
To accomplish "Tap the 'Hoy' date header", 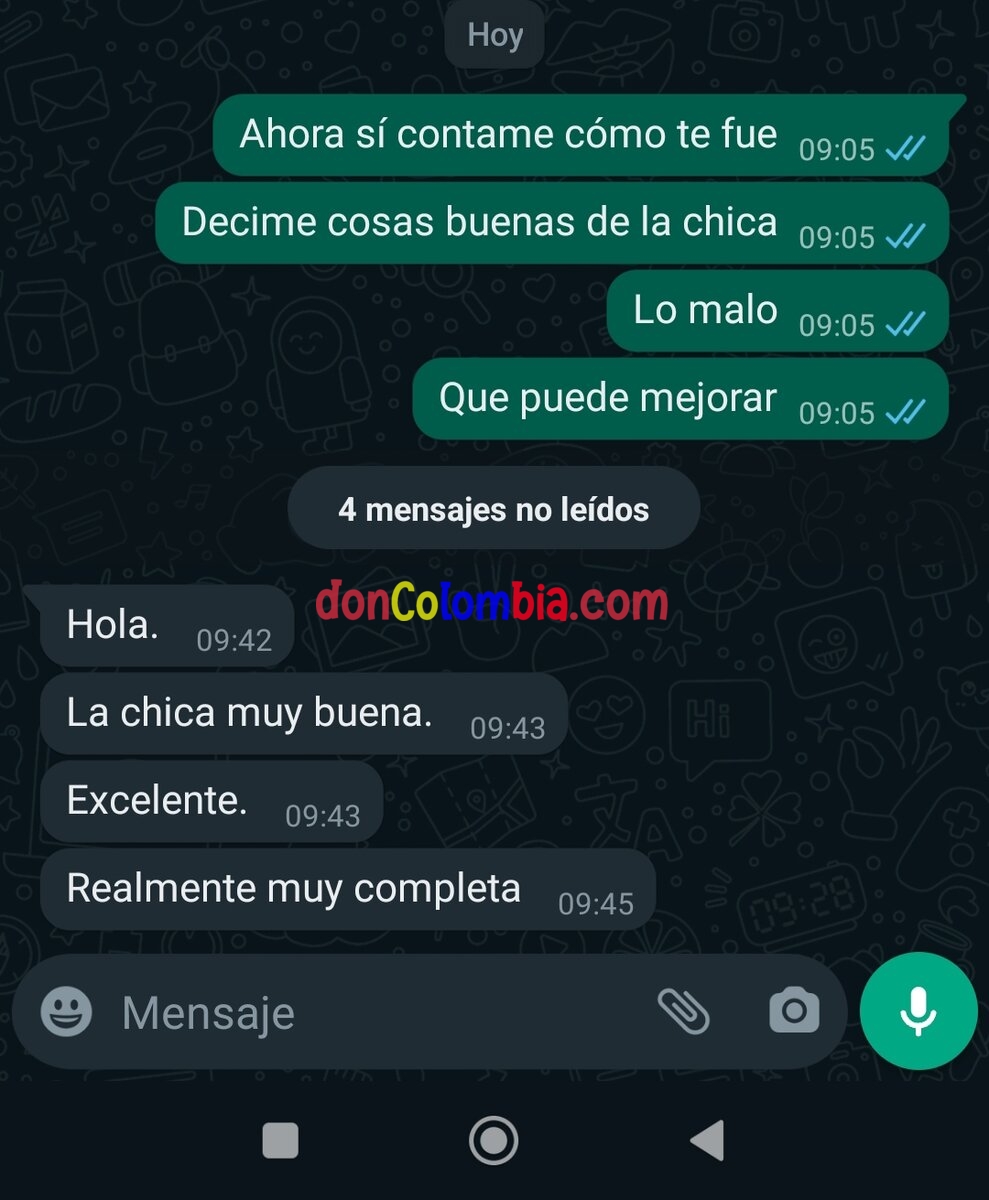I will click(493, 34).
